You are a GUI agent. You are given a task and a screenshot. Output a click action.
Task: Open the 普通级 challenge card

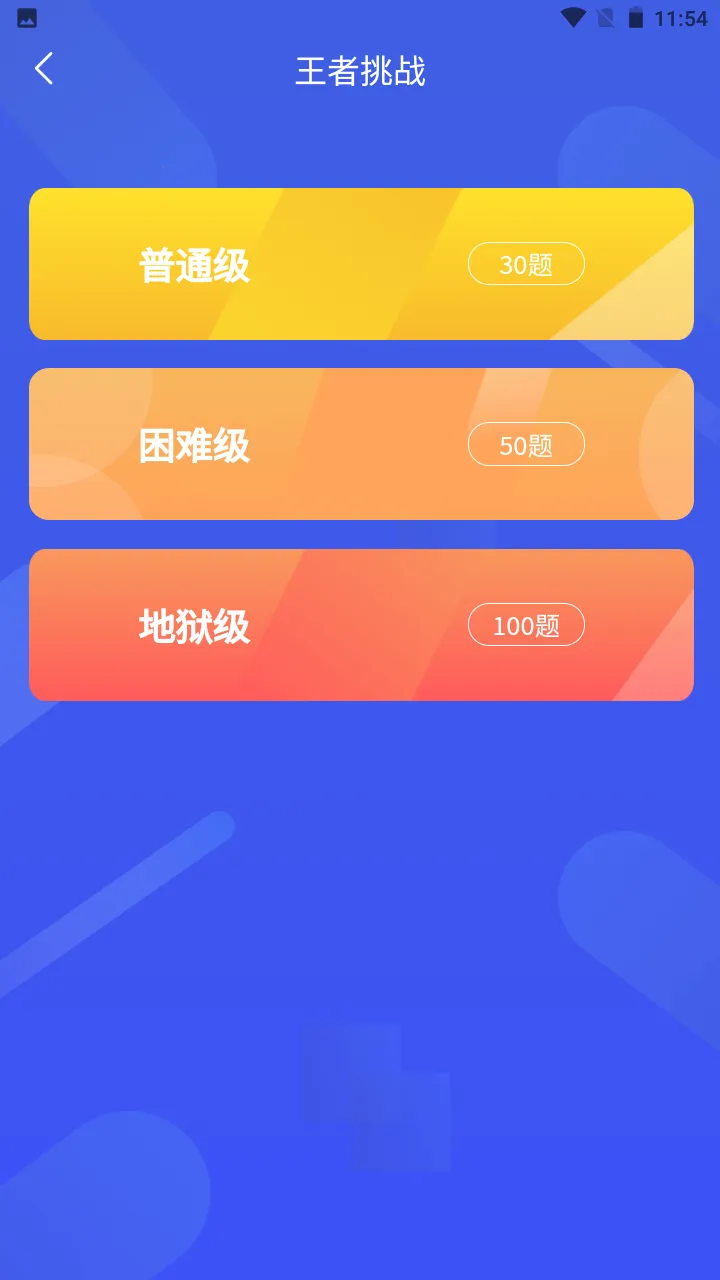360,263
